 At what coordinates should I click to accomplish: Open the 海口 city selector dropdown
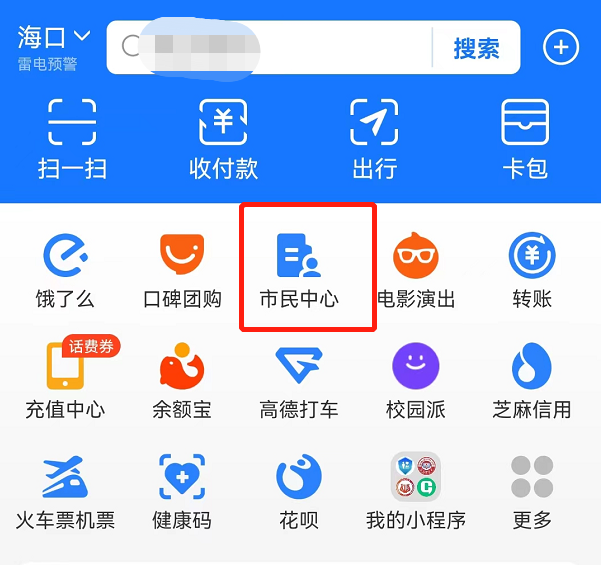click(x=54, y=40)
